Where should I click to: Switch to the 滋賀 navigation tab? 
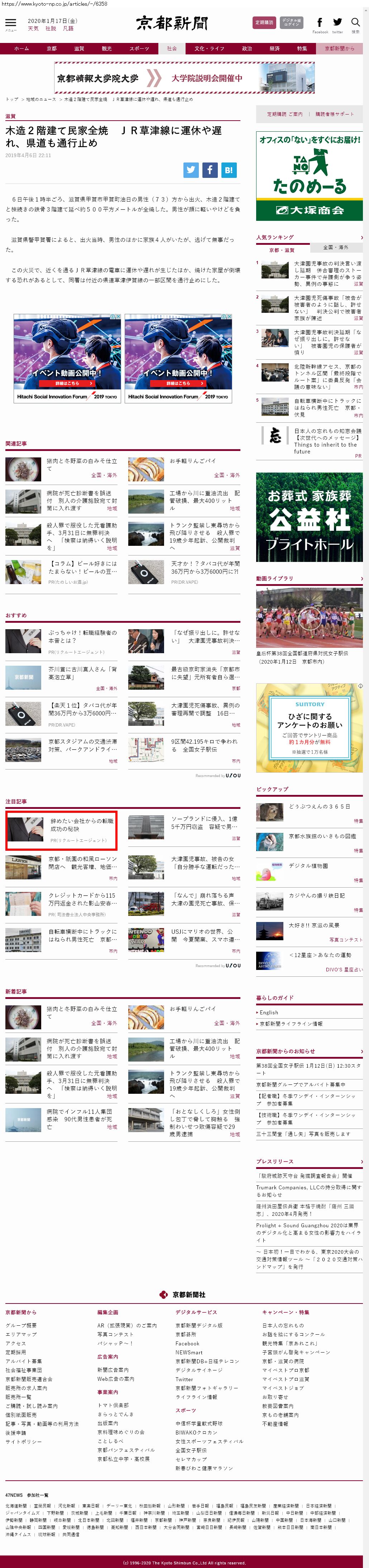coord(79,49)
